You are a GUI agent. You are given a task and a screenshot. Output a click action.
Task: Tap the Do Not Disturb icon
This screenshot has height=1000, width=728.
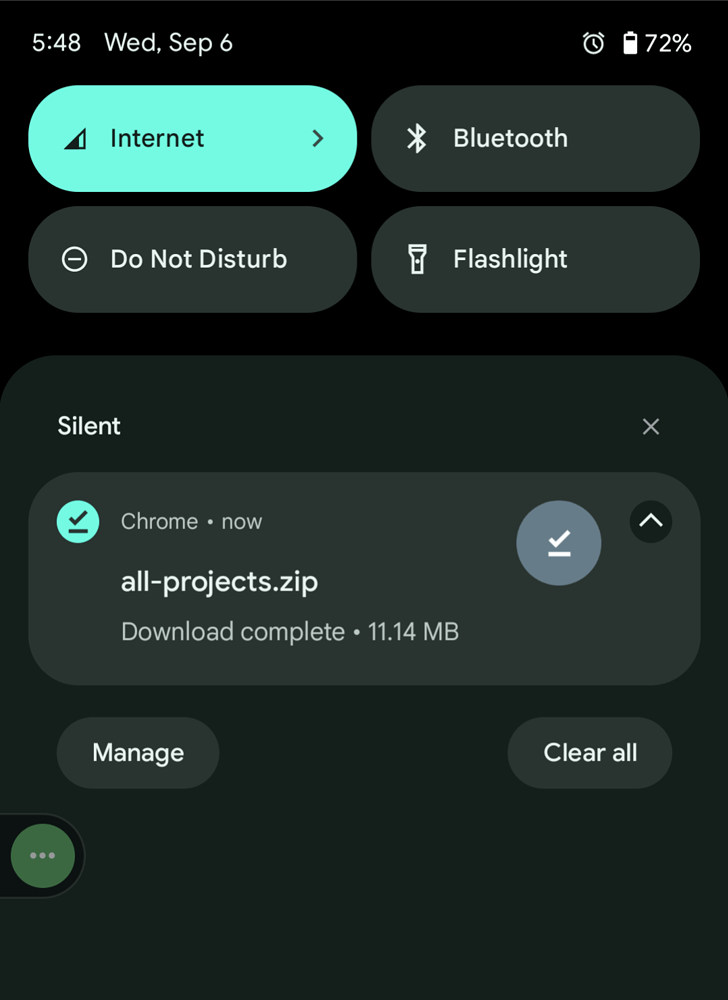click(x=73, y=258)
